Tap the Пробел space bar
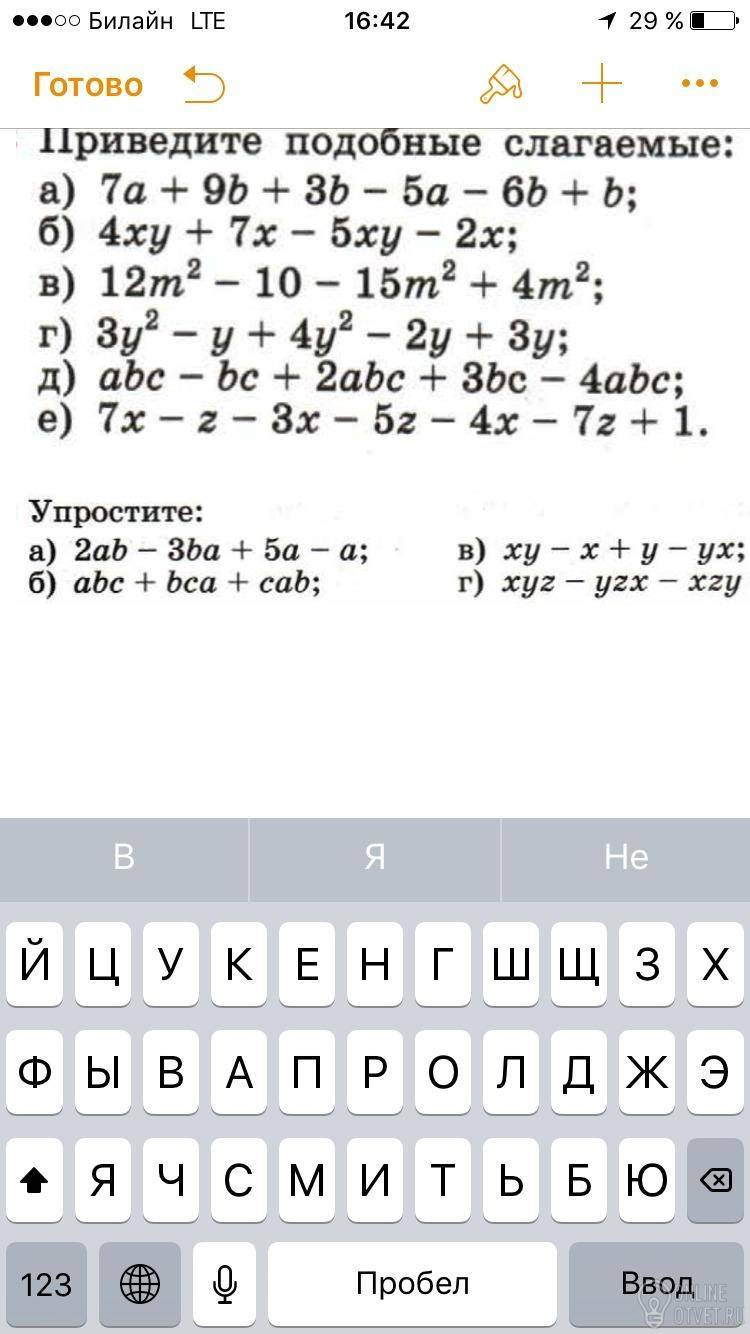 click(x=412, y=1284)
